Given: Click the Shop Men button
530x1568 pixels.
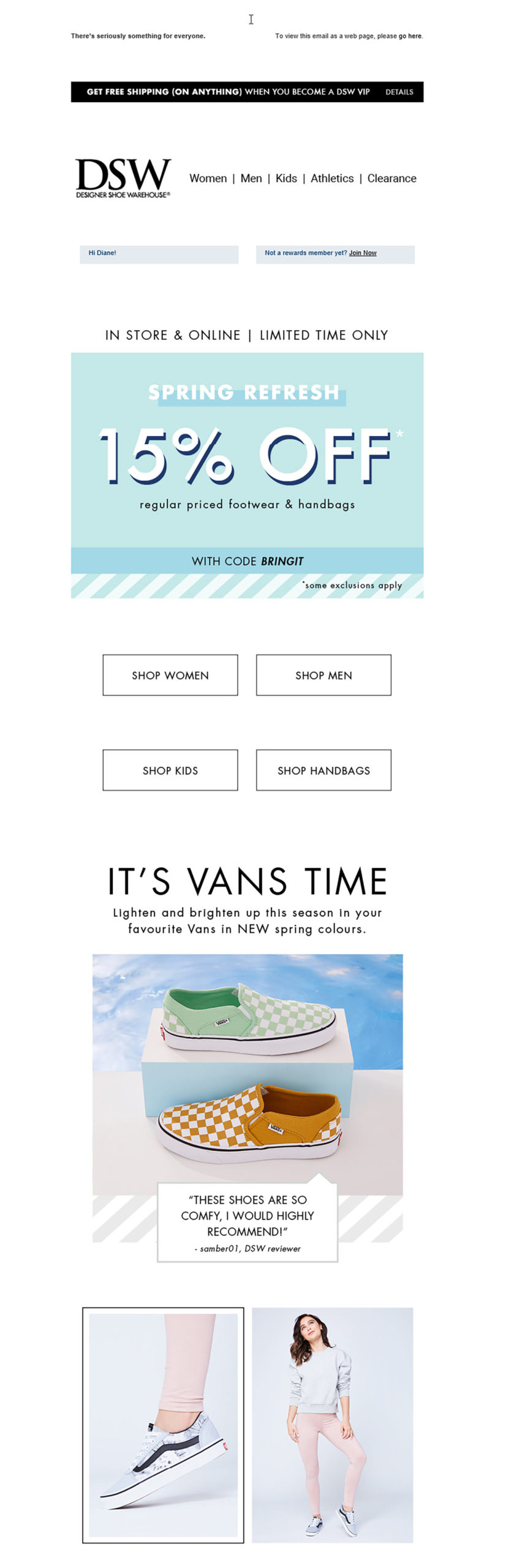Looking at the screenshot, I should pos(324,675).
